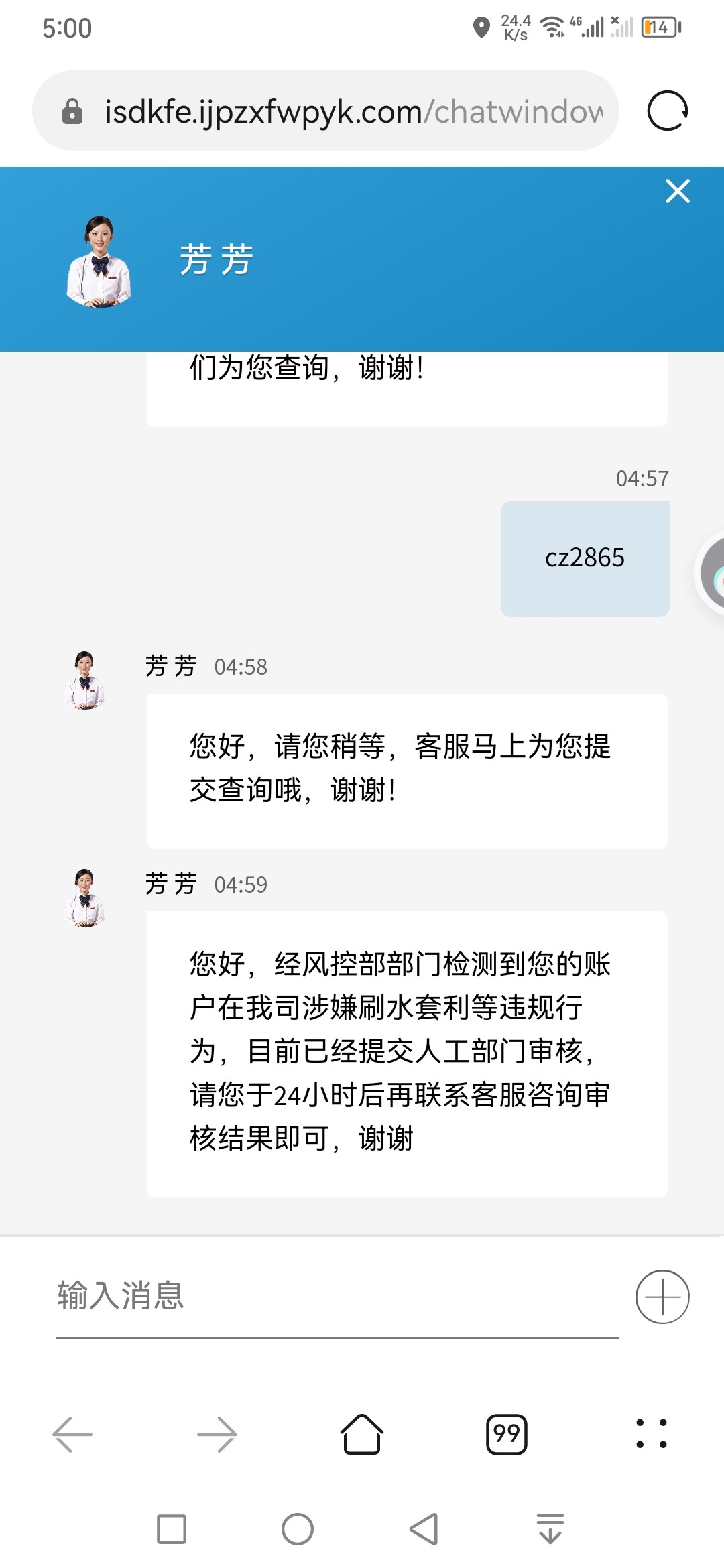Focus the 输入消息 message field
This screenshot has height=1568, width=724.
(335, 1295)
